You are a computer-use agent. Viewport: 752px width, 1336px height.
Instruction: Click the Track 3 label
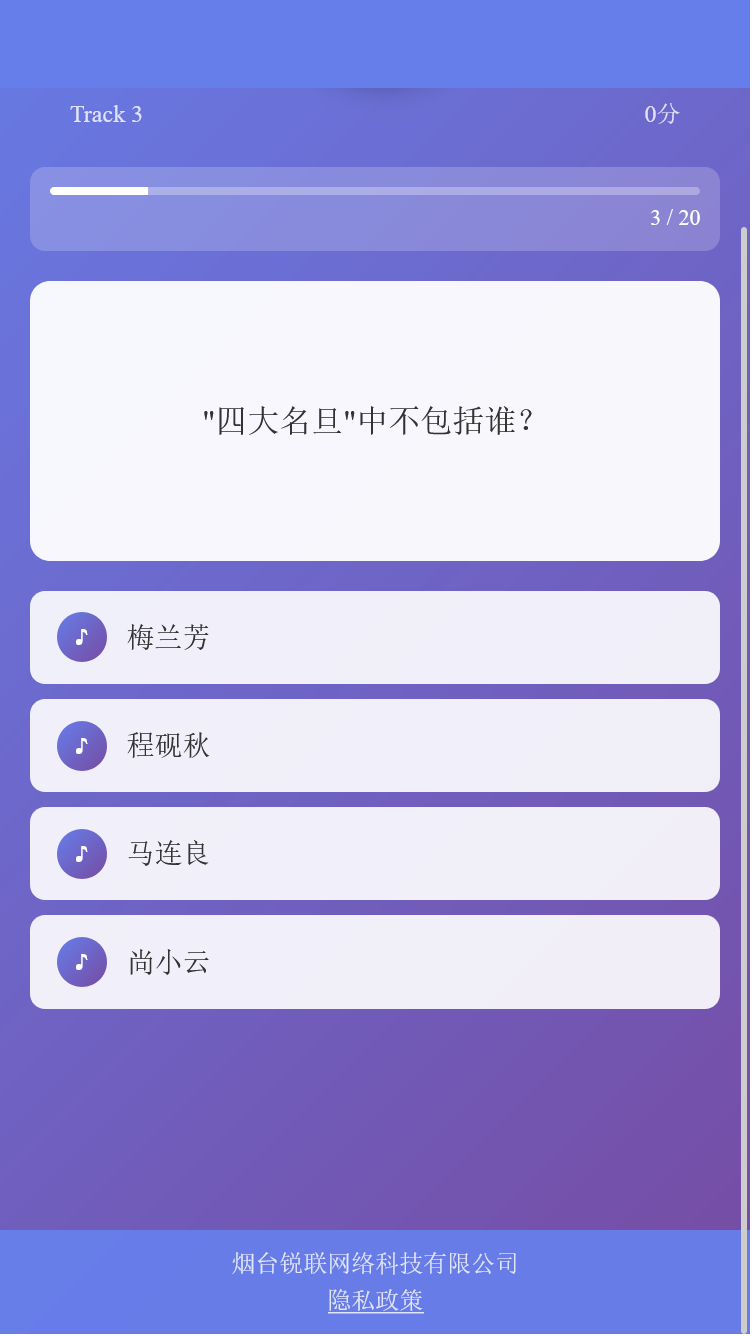pyautogui.click(x=105, y=114)
